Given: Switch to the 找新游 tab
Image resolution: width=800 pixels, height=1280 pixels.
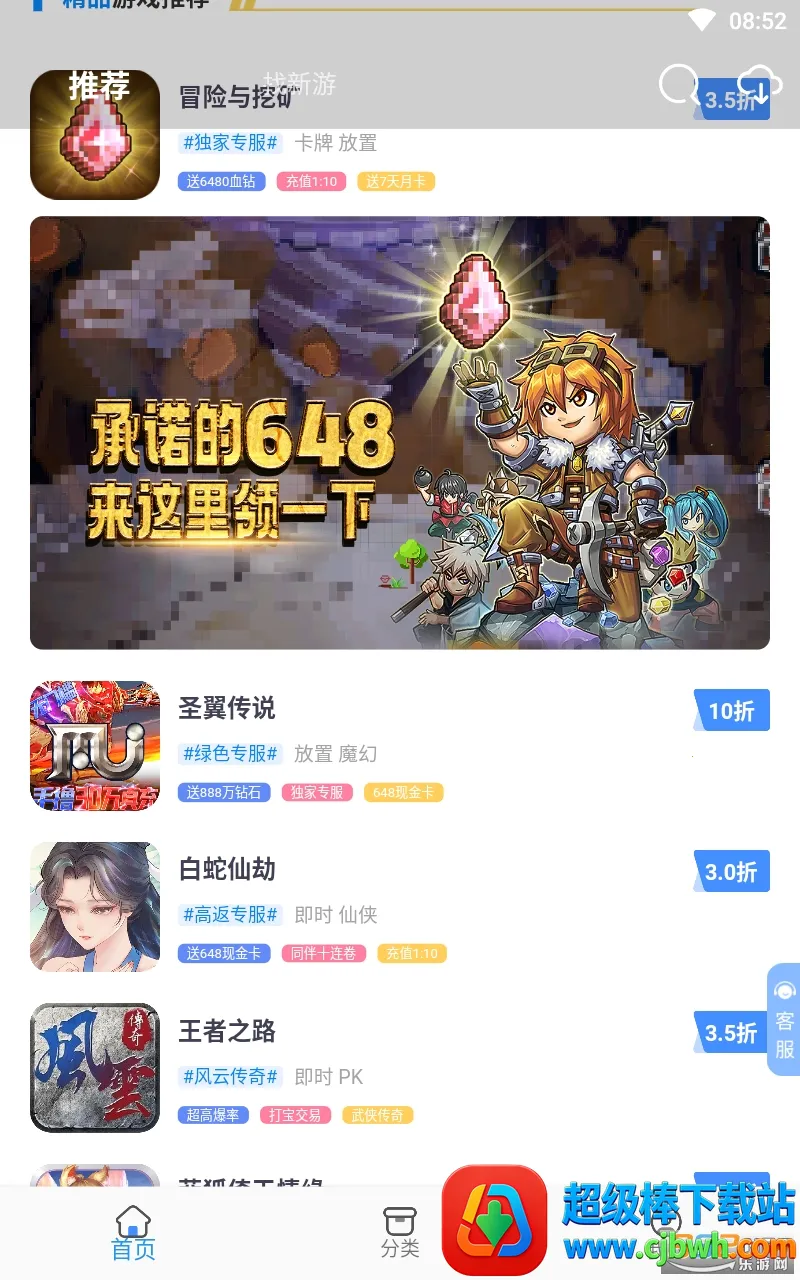Looking at the screenshot, I should (299, 84).
